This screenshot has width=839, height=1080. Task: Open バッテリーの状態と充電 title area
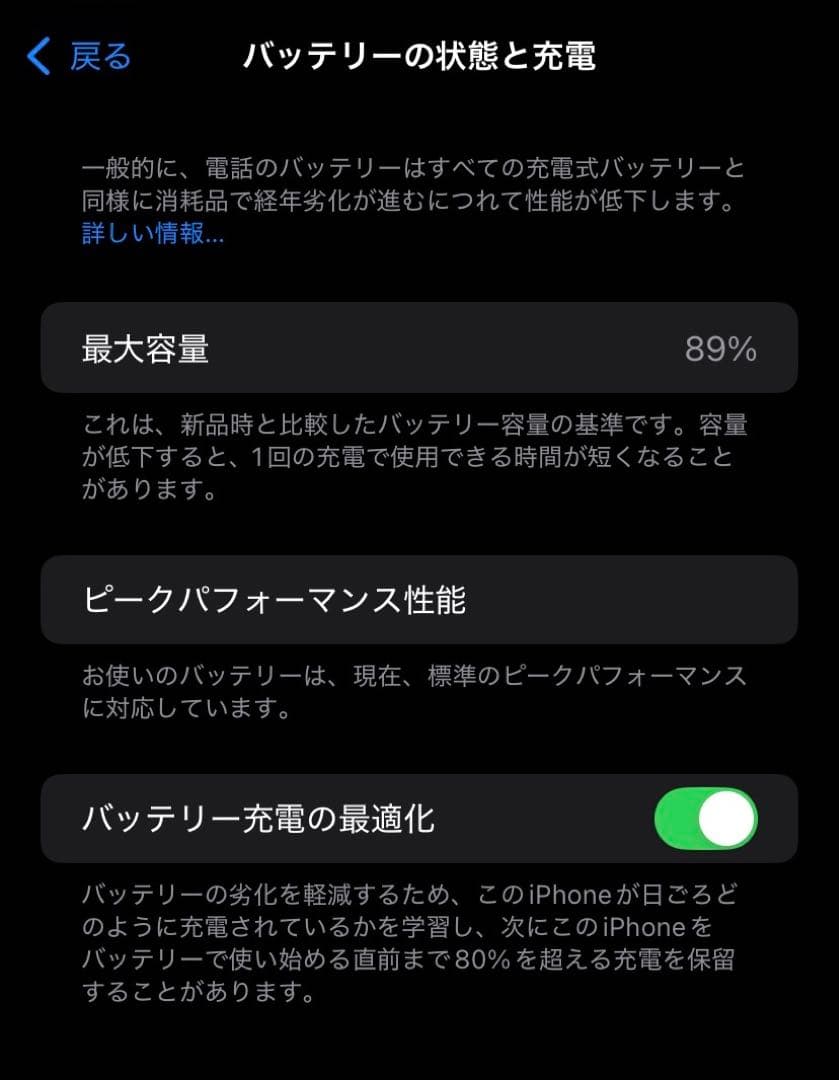[419, 57]
